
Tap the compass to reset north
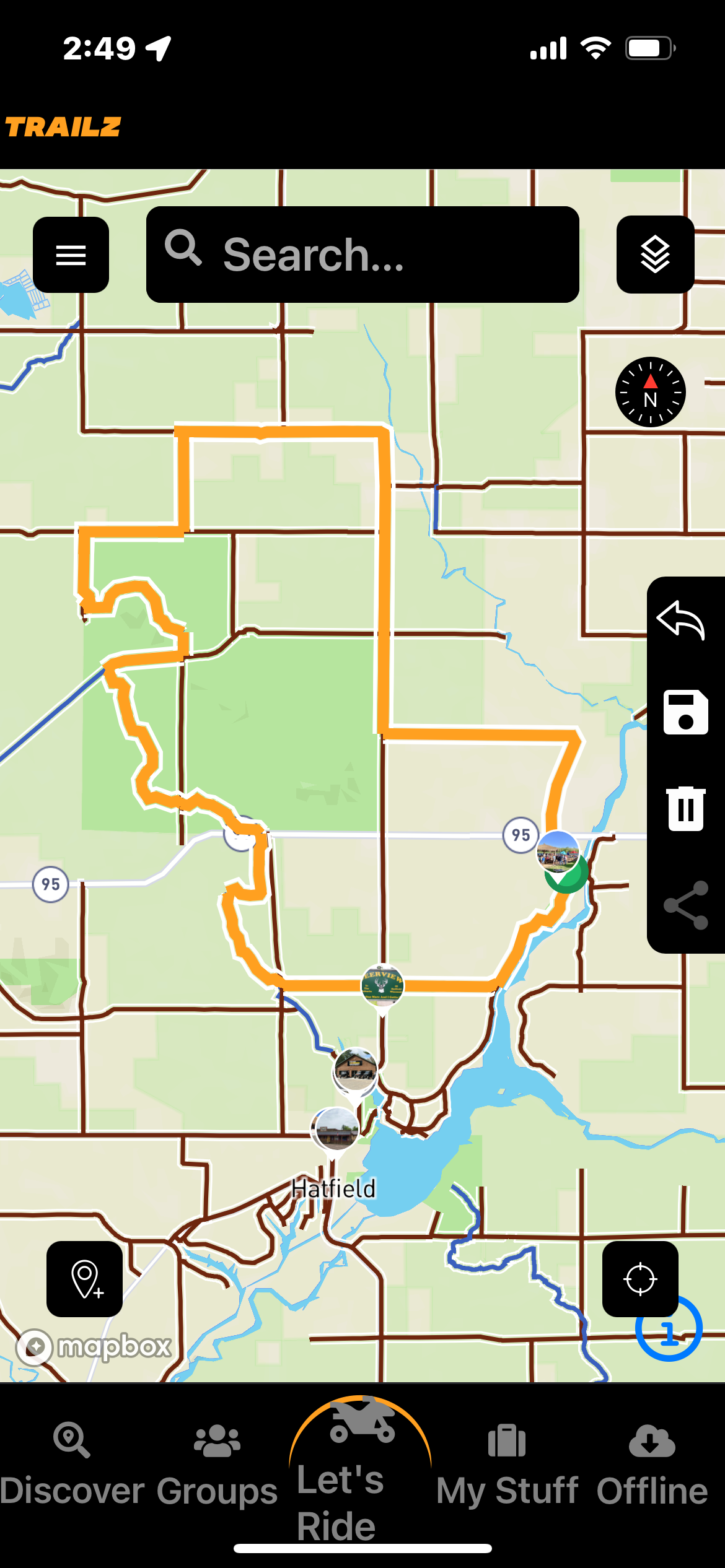(650, 392)
